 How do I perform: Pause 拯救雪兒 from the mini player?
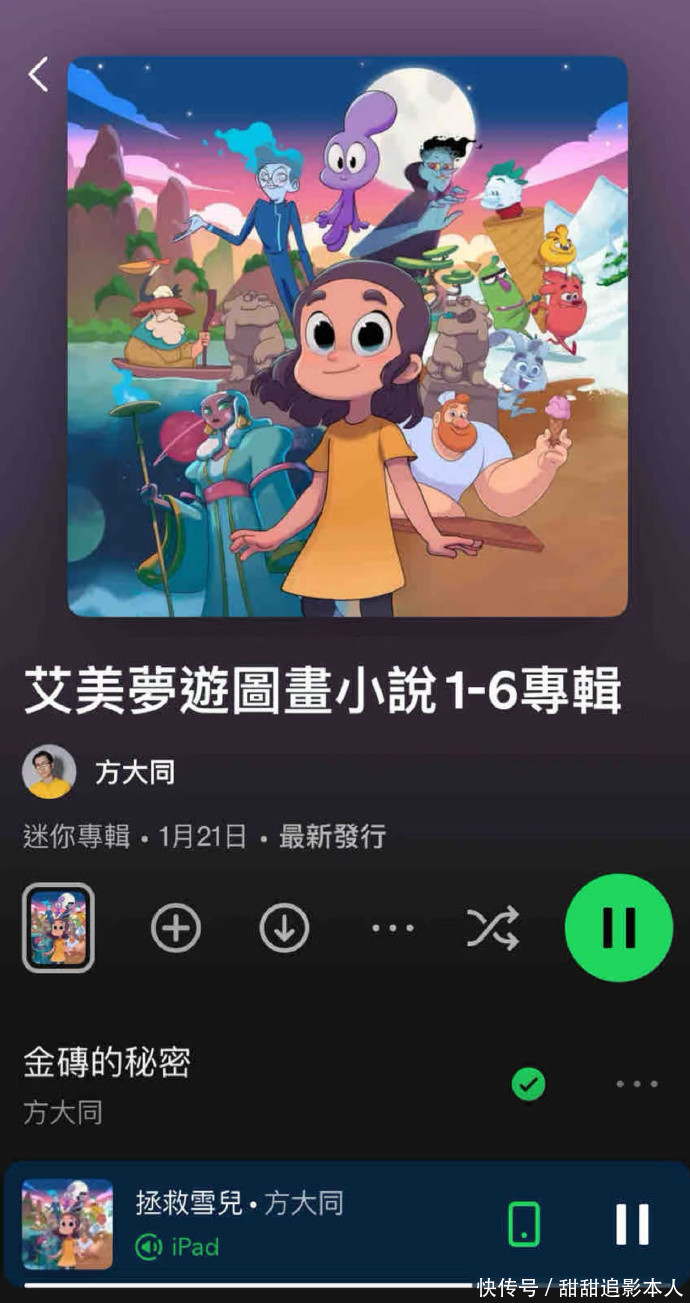632,1223
